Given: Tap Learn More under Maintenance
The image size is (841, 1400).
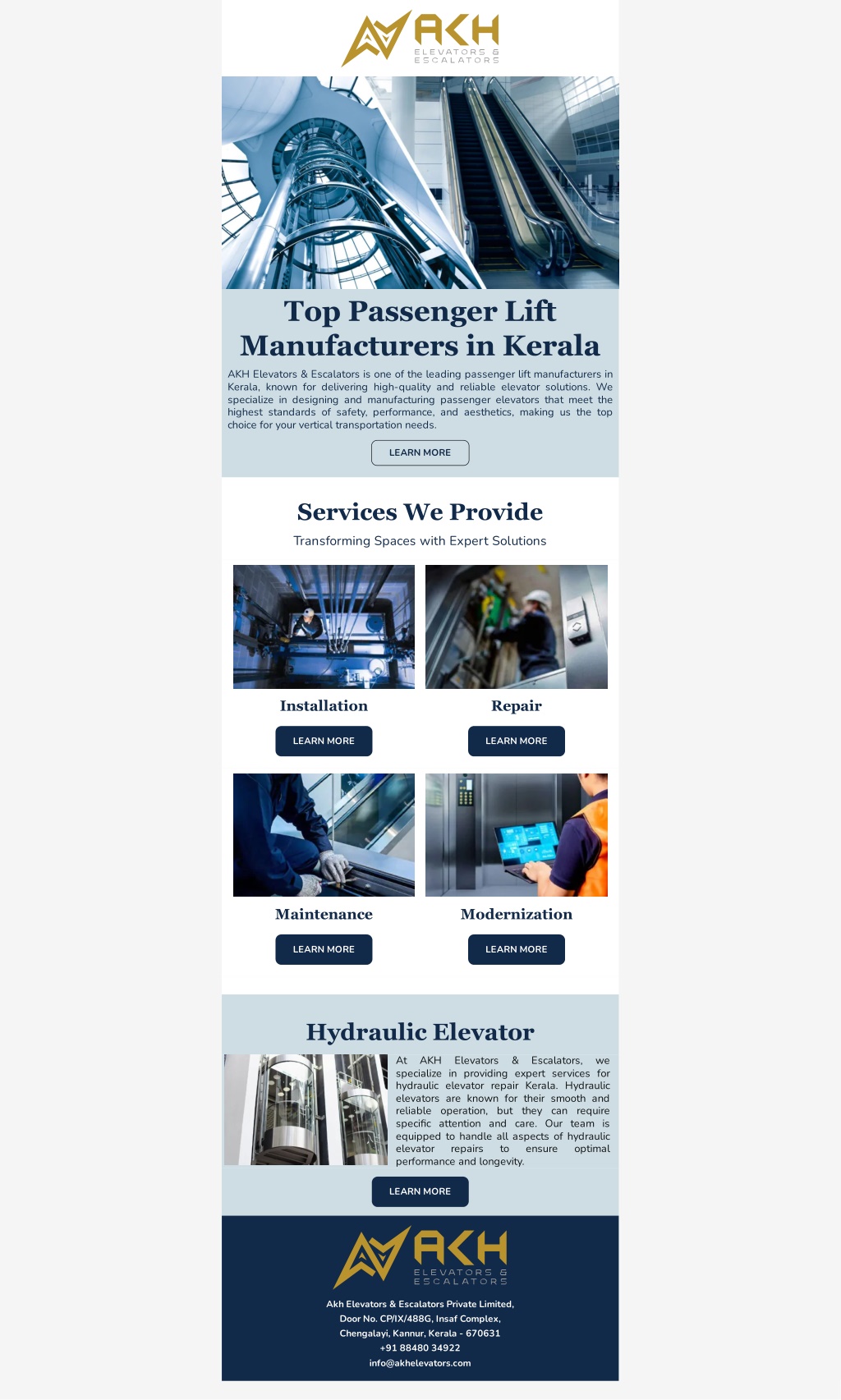Looking at the screenshot, I should click(324, 949).
